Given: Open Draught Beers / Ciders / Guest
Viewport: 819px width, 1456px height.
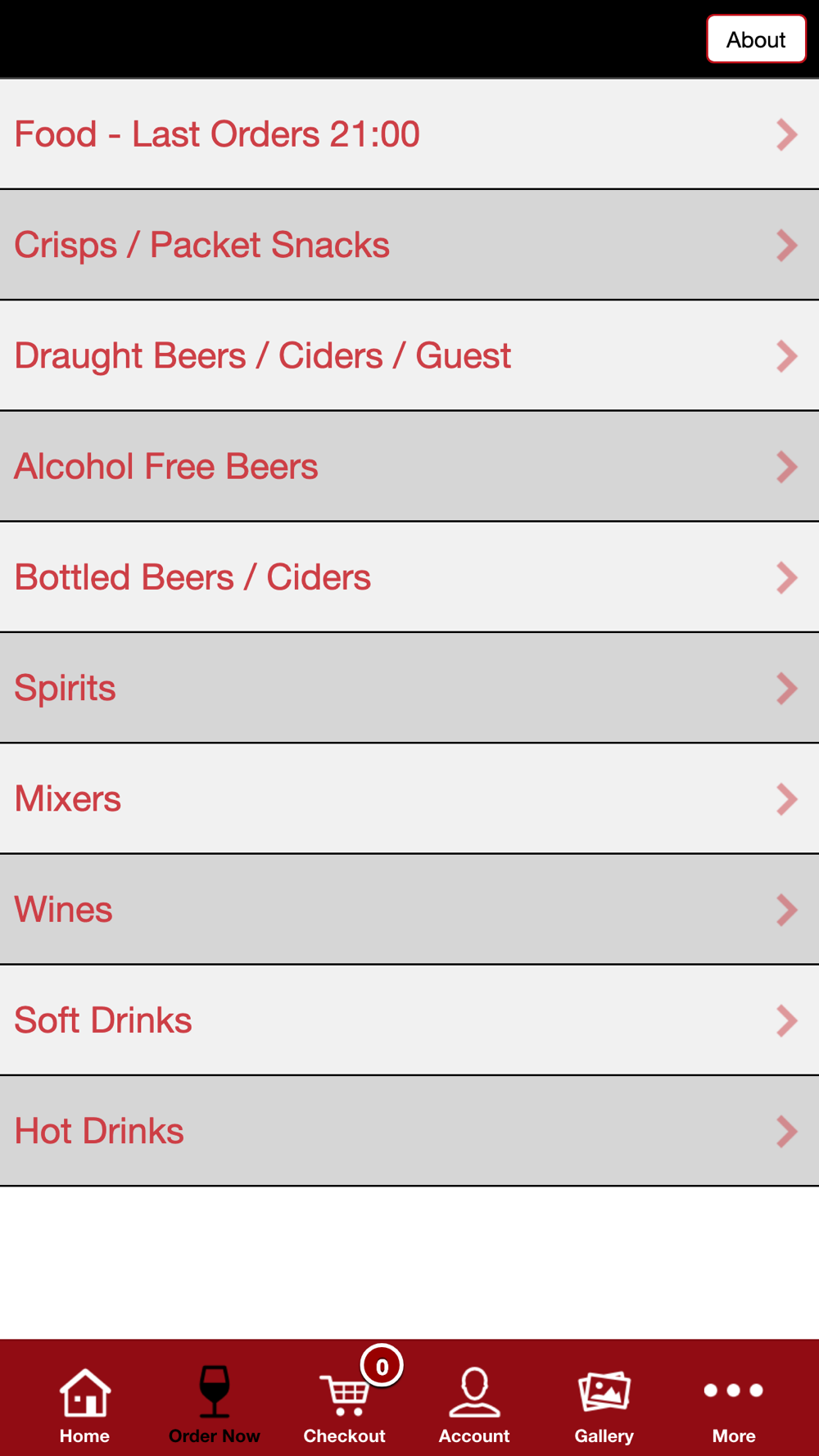Looking at the screenshot, I should (x=409, y=356).
